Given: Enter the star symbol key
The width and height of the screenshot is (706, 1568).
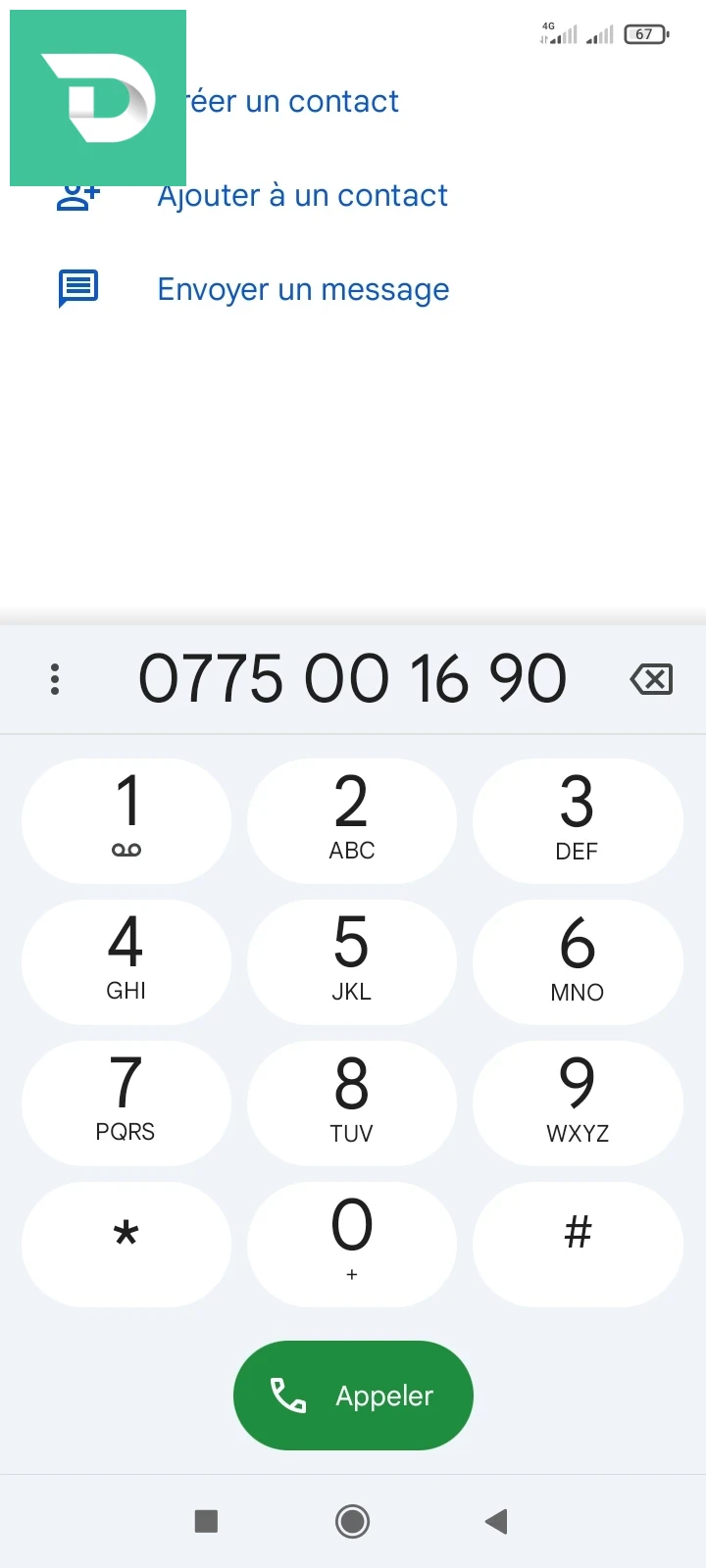Looking at the screenshot, I should coord(126,1244).
